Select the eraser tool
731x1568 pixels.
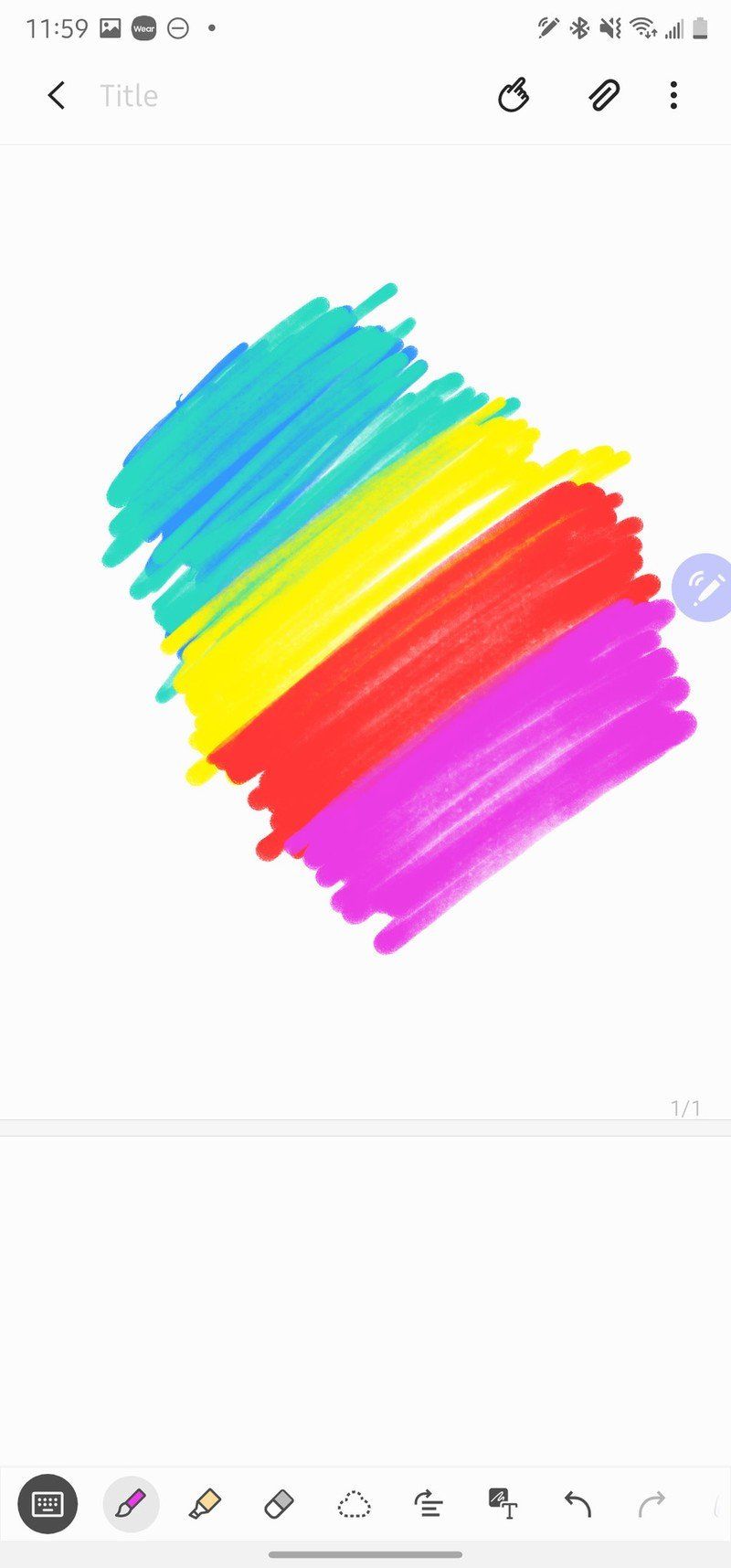coord(279,1503)
